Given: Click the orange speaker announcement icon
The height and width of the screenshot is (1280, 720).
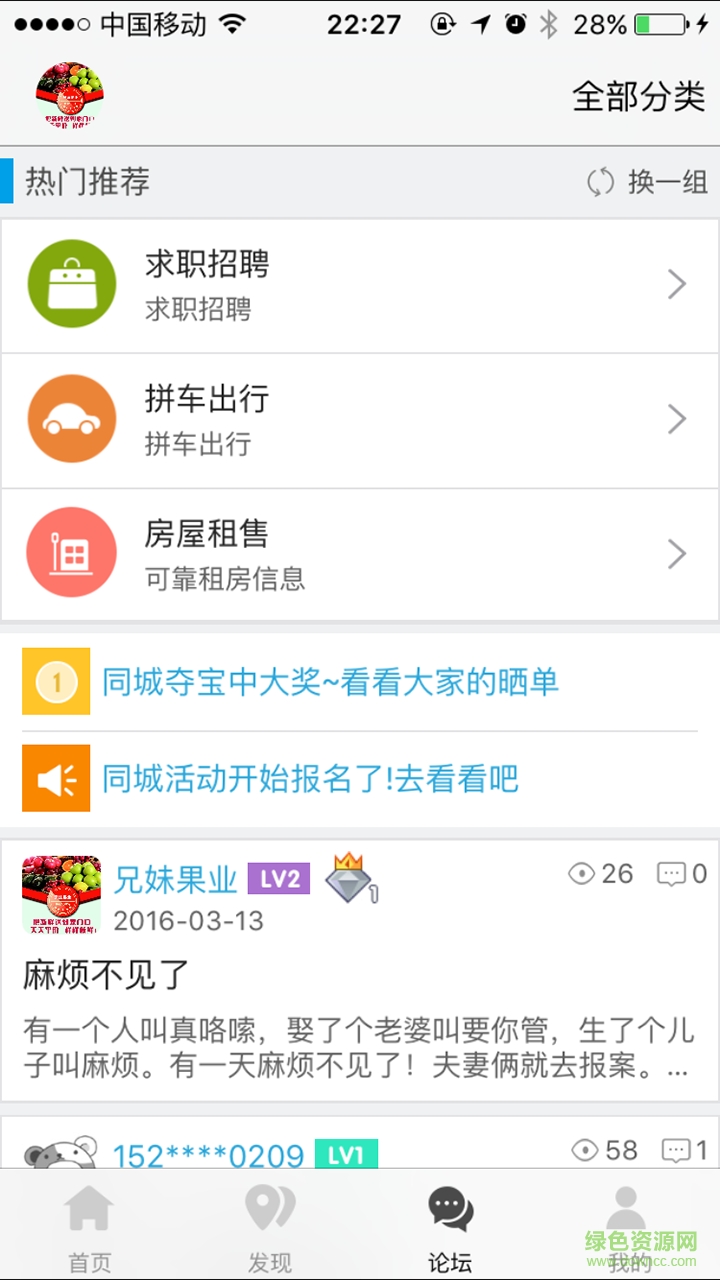Looking at the screenshot, I should (x=56, y=778).
